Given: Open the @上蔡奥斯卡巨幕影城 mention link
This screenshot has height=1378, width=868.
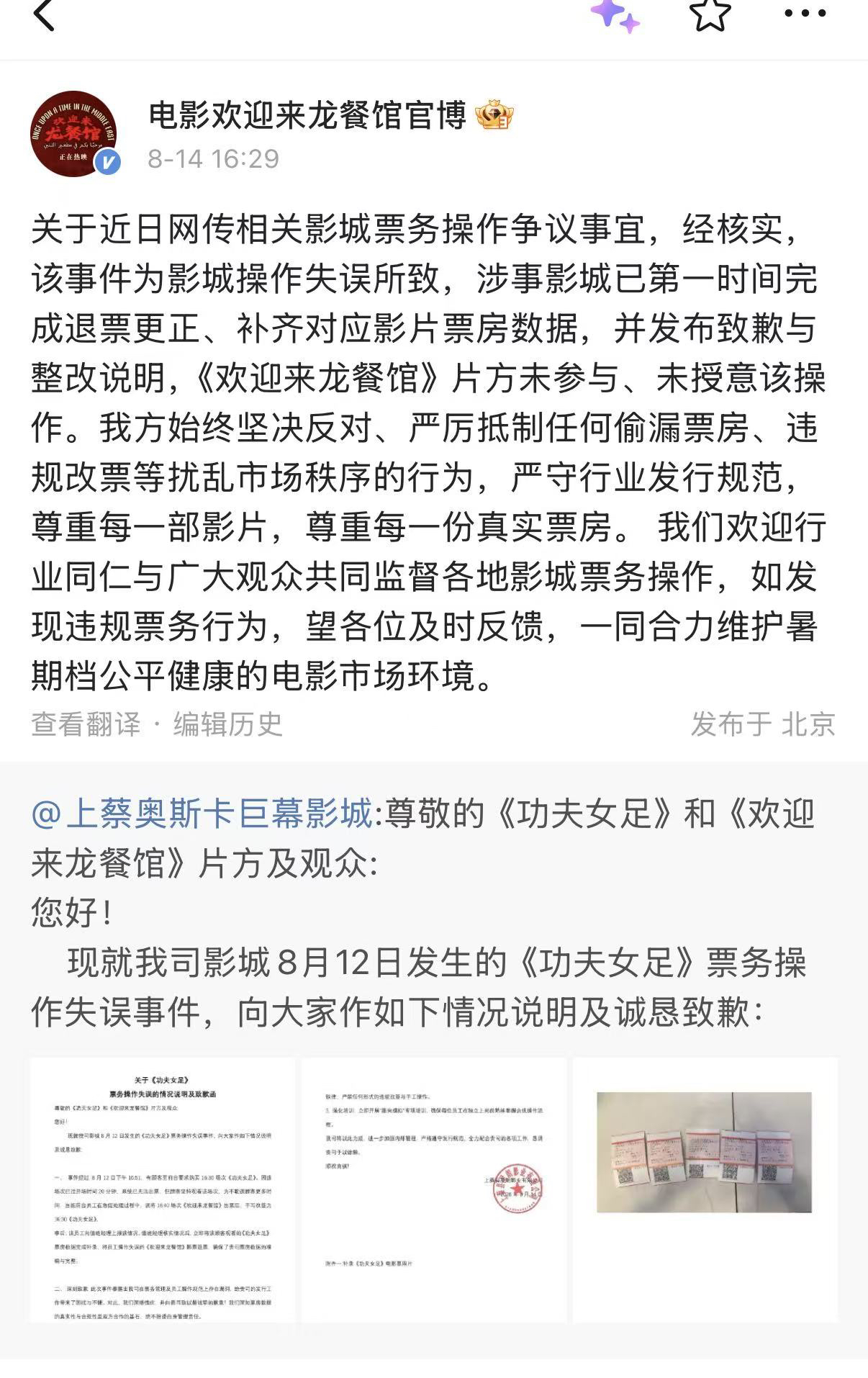Looking at the screenshot, I should [x=202, y=814].
